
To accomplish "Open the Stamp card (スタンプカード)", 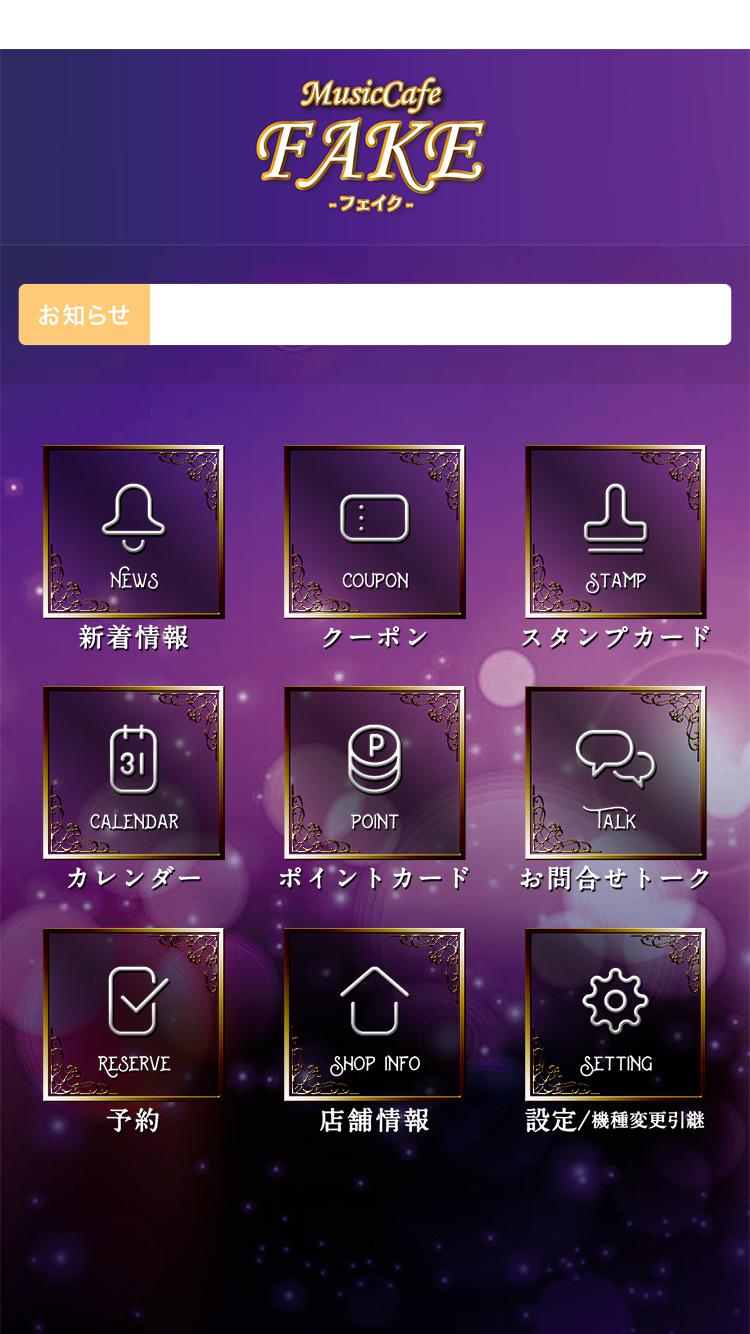I will coord(616,531).
